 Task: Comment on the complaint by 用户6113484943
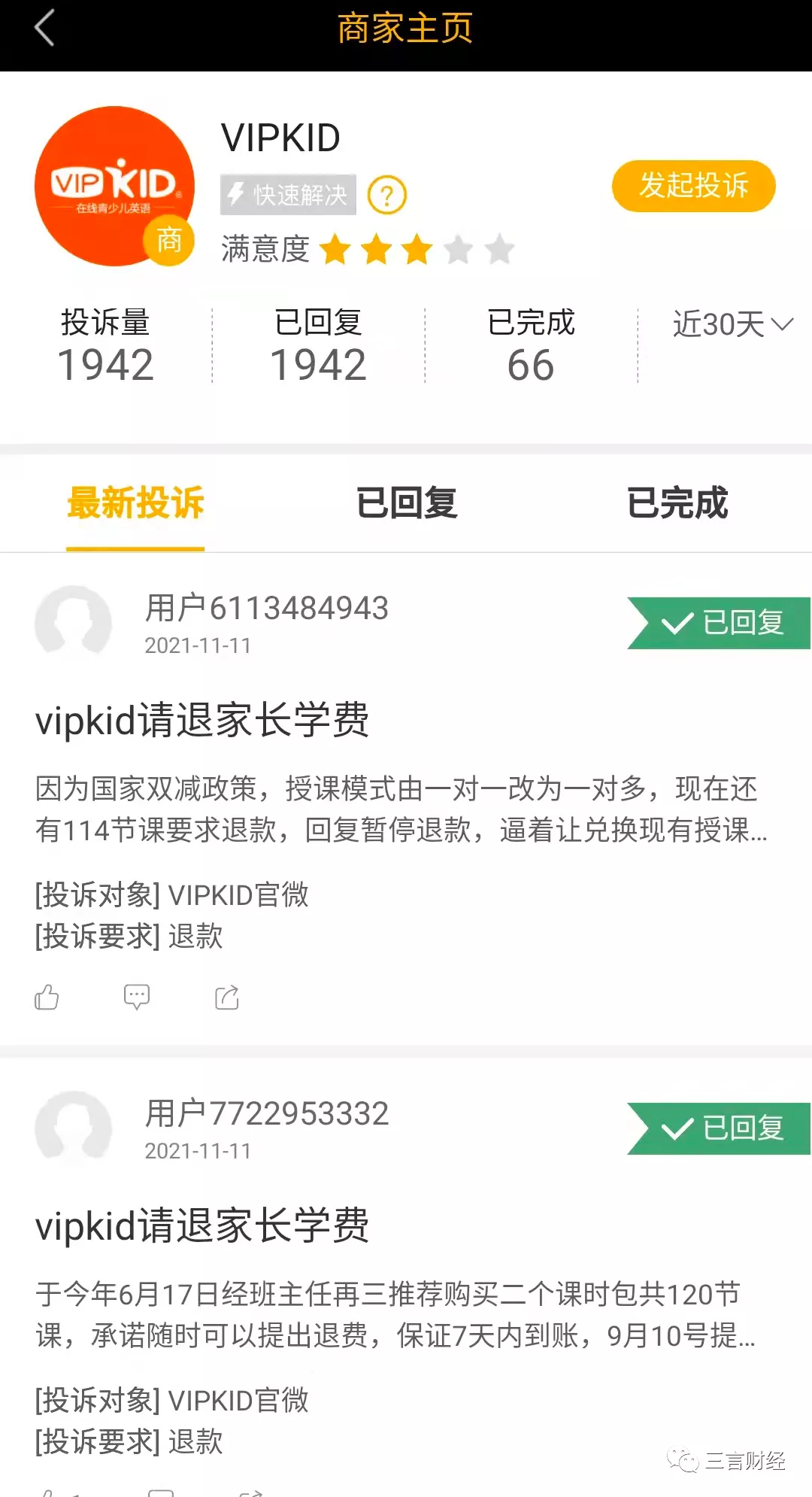point(137,997)
